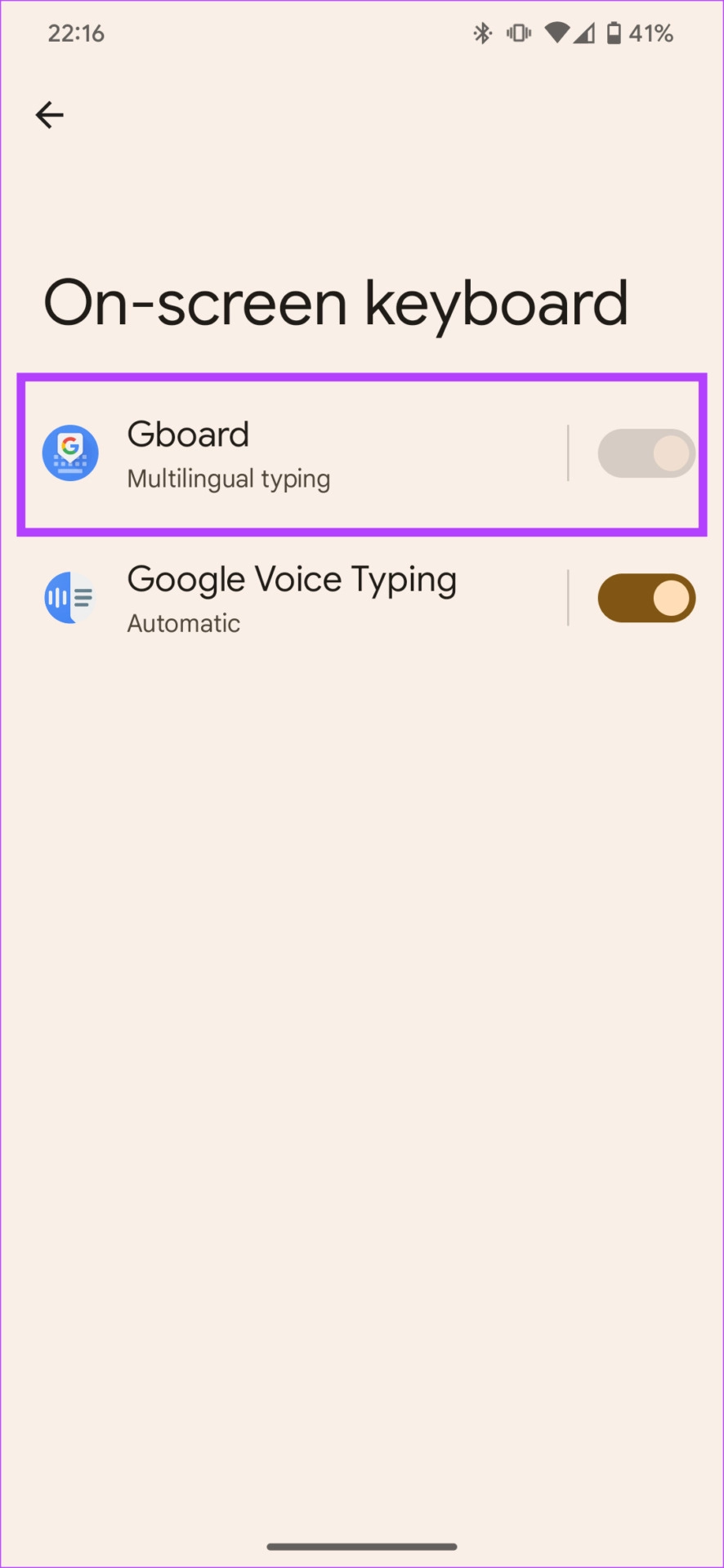The image size is (724, 1568).
Task: Turn off Google Voice Typing switch
Action: coord(646,598)
